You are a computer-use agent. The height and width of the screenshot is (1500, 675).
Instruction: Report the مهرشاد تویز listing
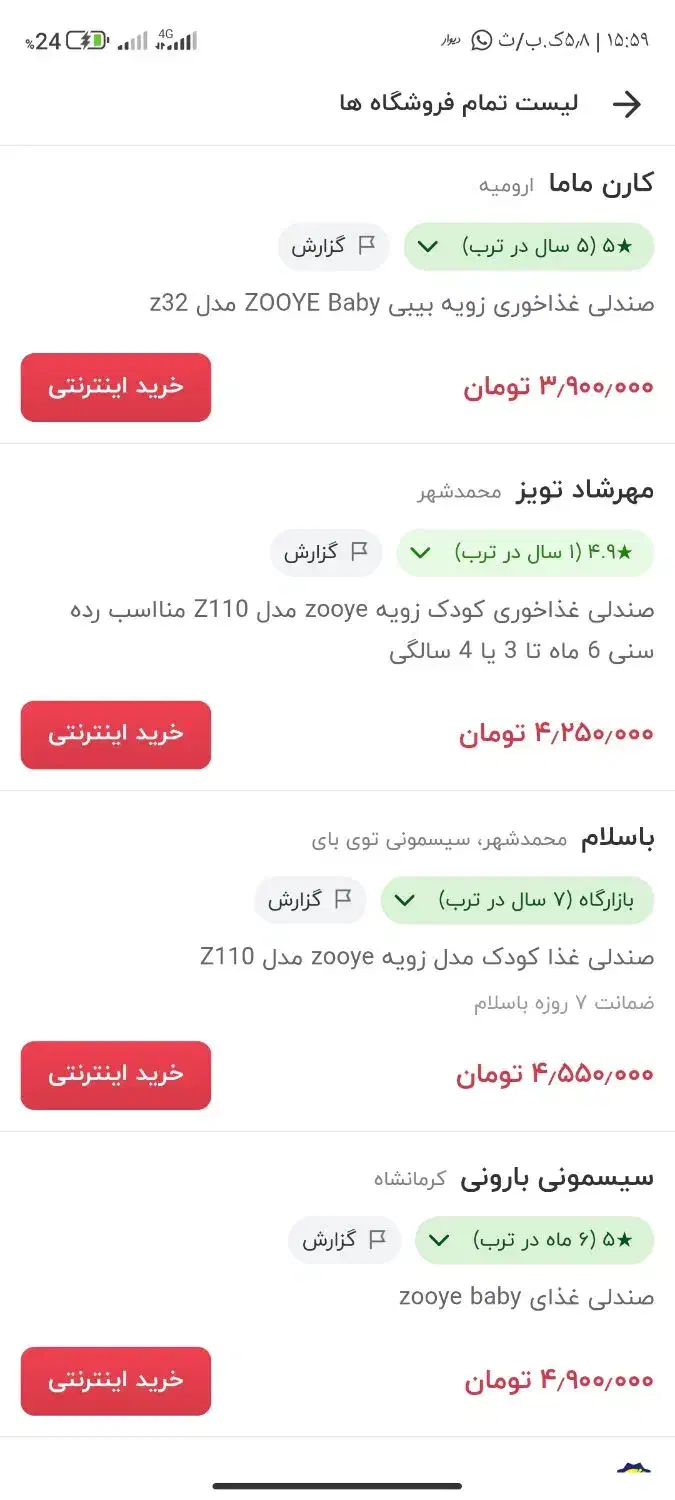(x=326, y=553)
